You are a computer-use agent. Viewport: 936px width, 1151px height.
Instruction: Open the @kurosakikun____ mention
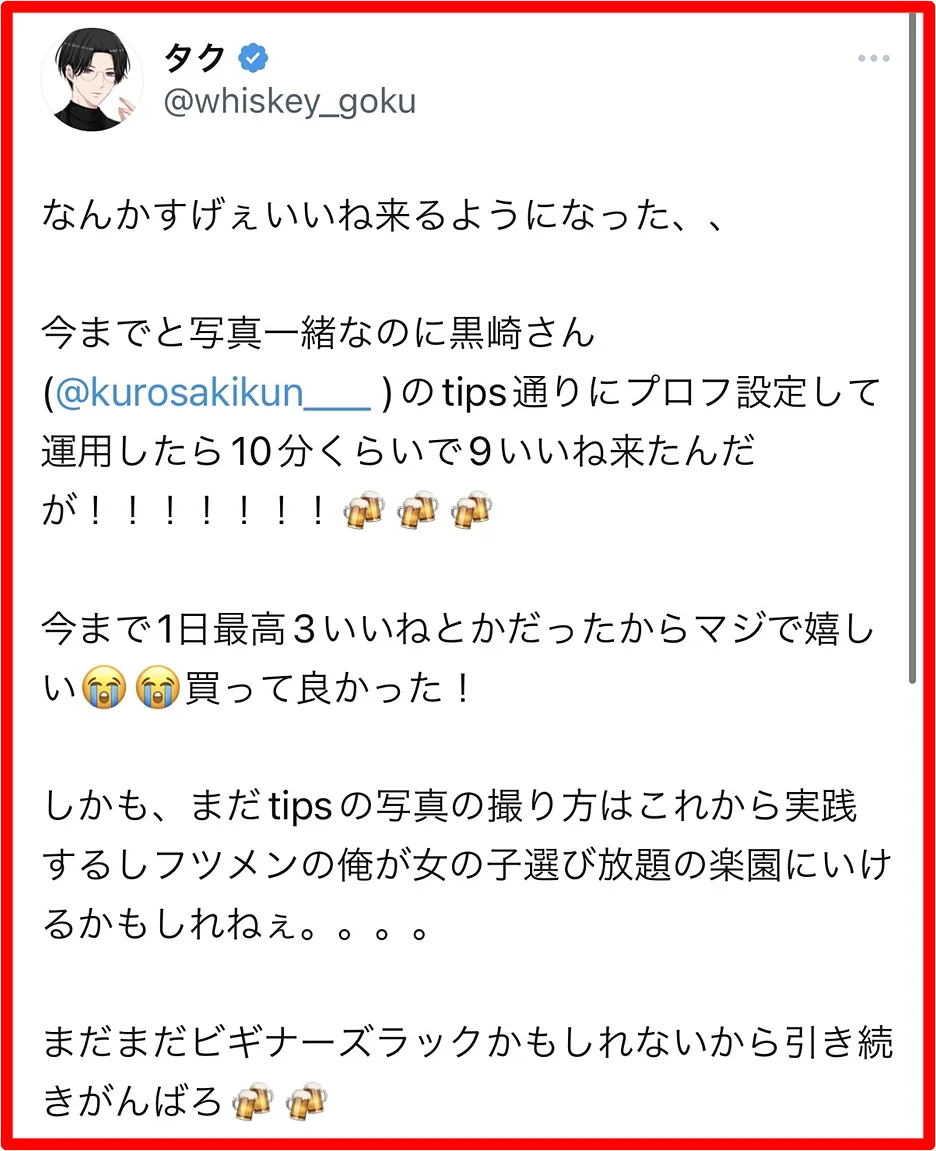pos(212,393)
